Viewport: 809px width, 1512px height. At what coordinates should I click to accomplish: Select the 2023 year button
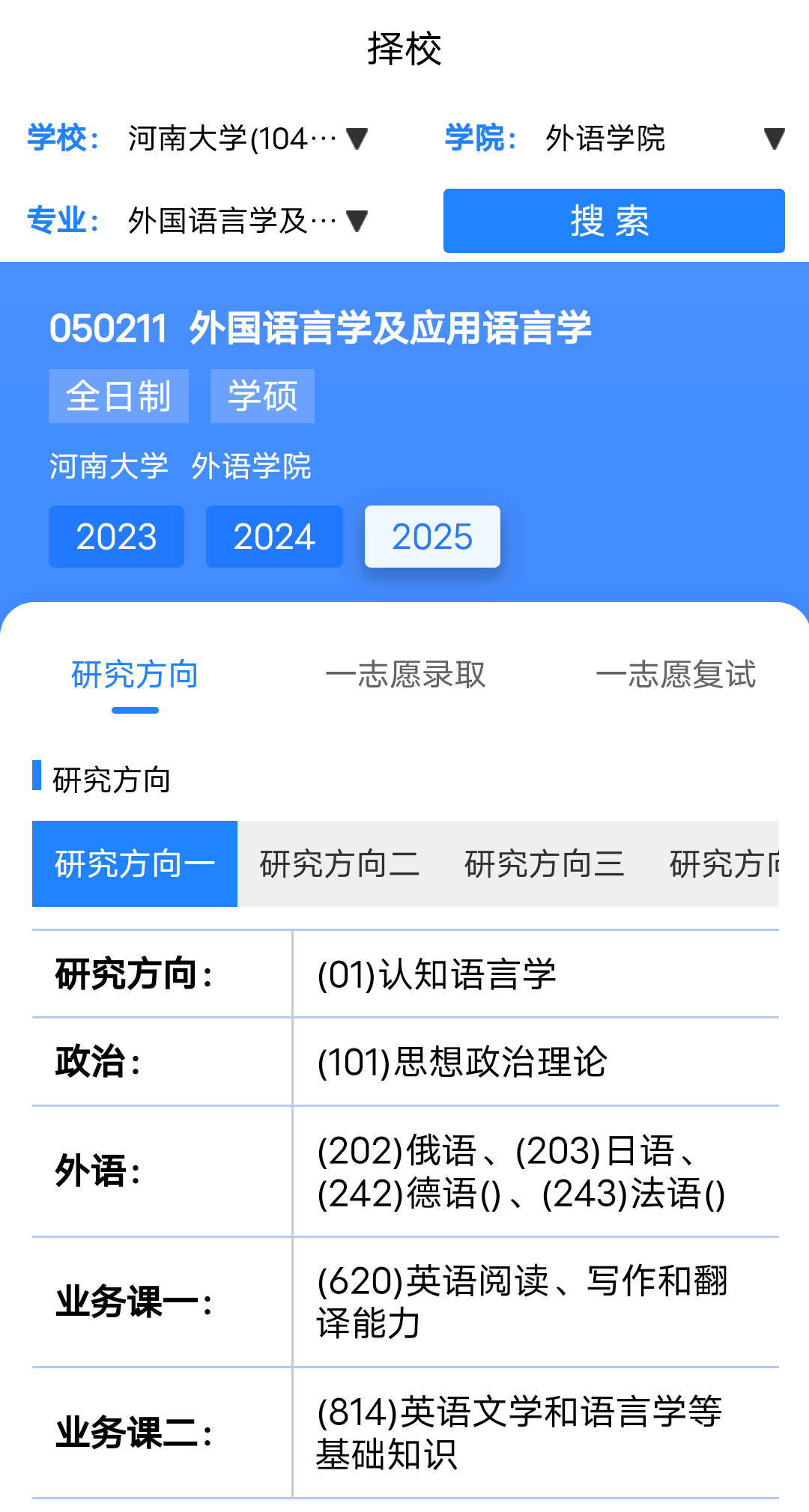click(116, 537)
